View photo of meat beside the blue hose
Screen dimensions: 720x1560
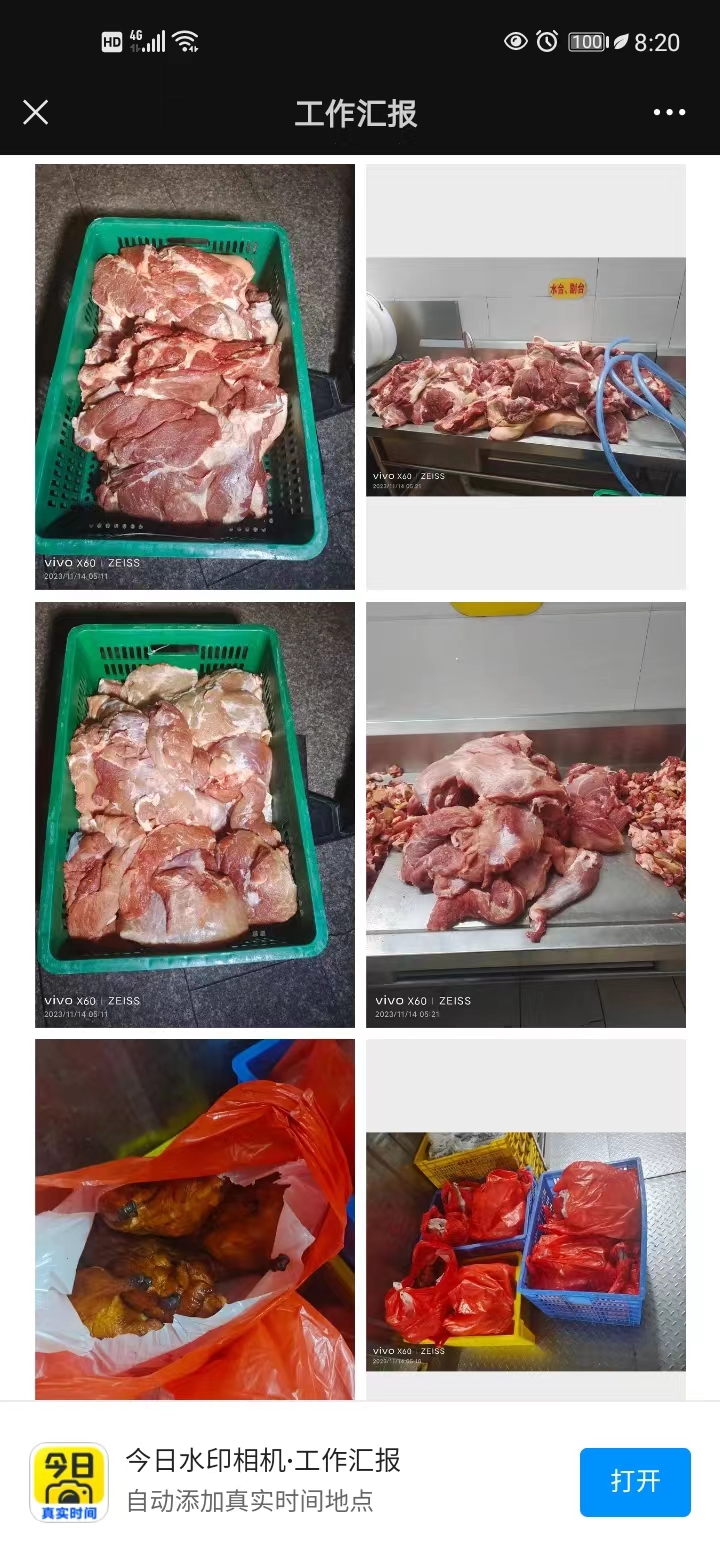click(525, 376)
